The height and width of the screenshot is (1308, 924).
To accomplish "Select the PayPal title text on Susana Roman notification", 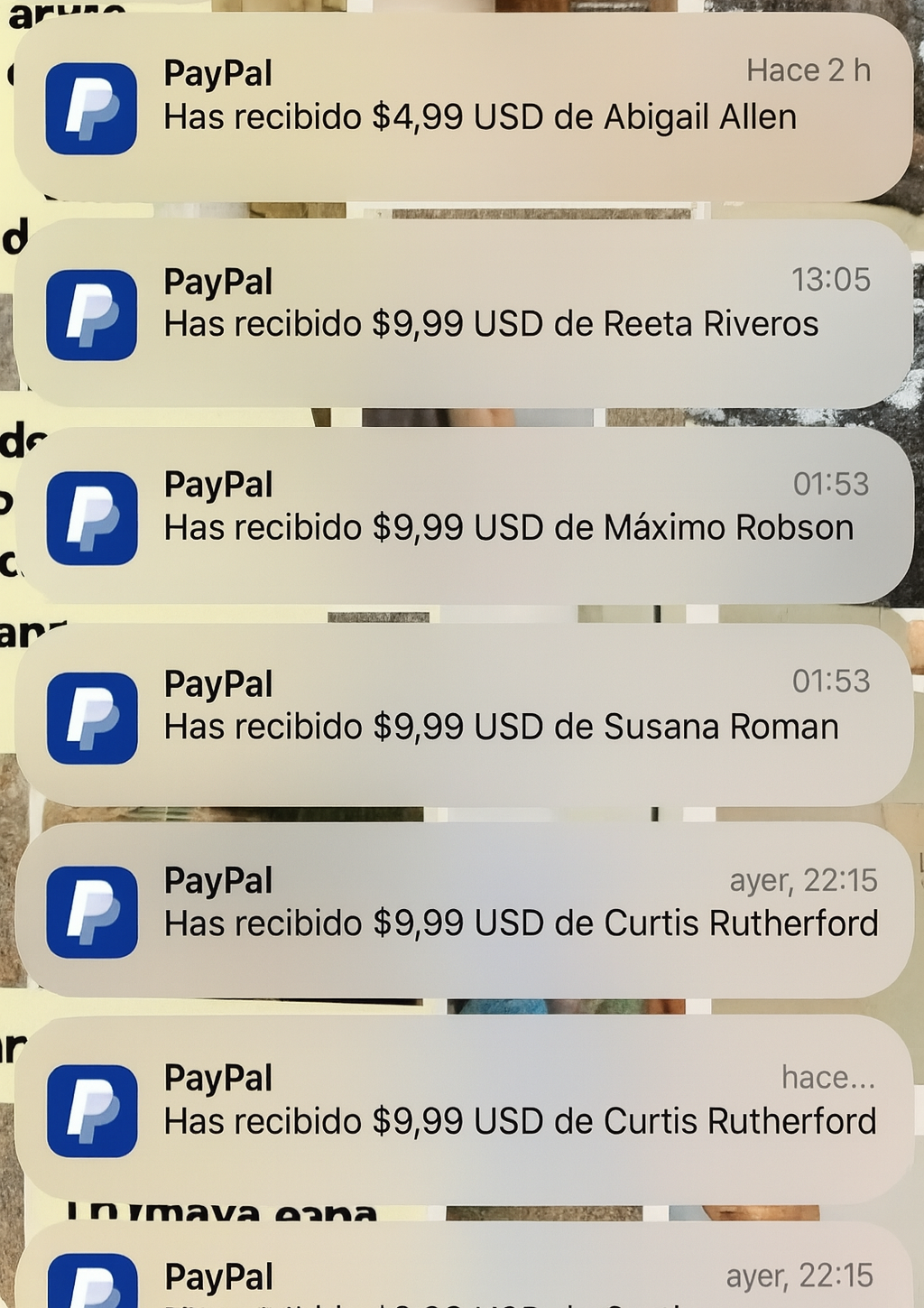I will pos(217,684).
